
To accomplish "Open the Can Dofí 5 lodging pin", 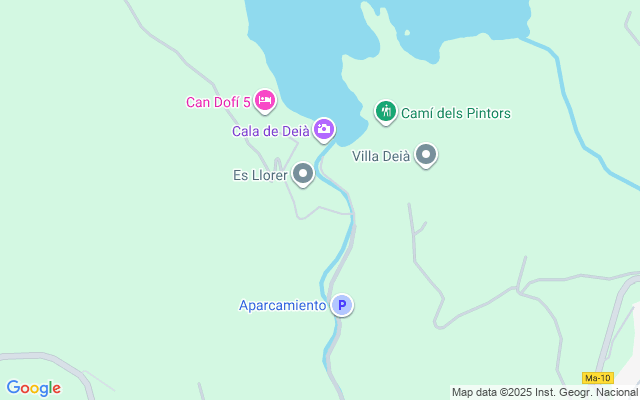I will 265,100.
